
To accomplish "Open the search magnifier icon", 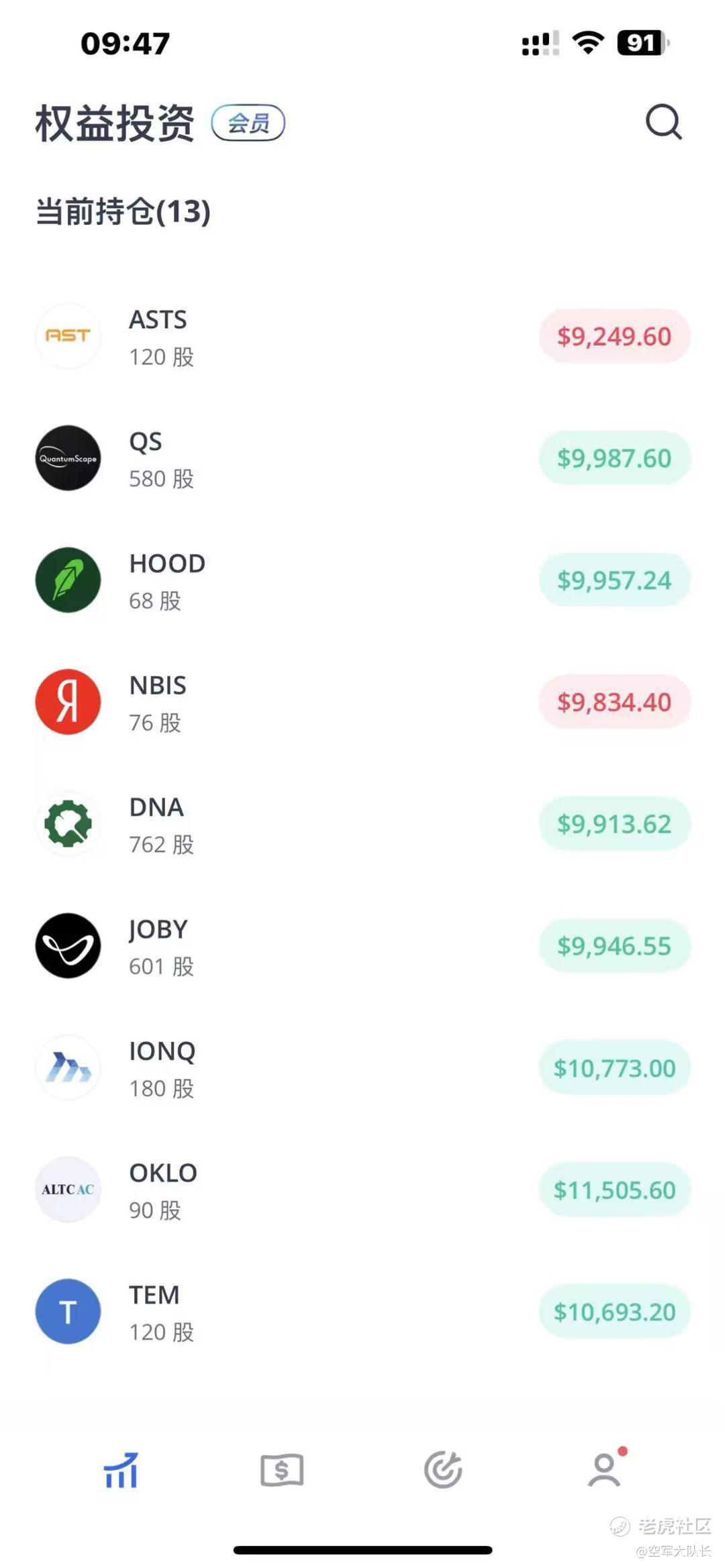I will [663, 122].
